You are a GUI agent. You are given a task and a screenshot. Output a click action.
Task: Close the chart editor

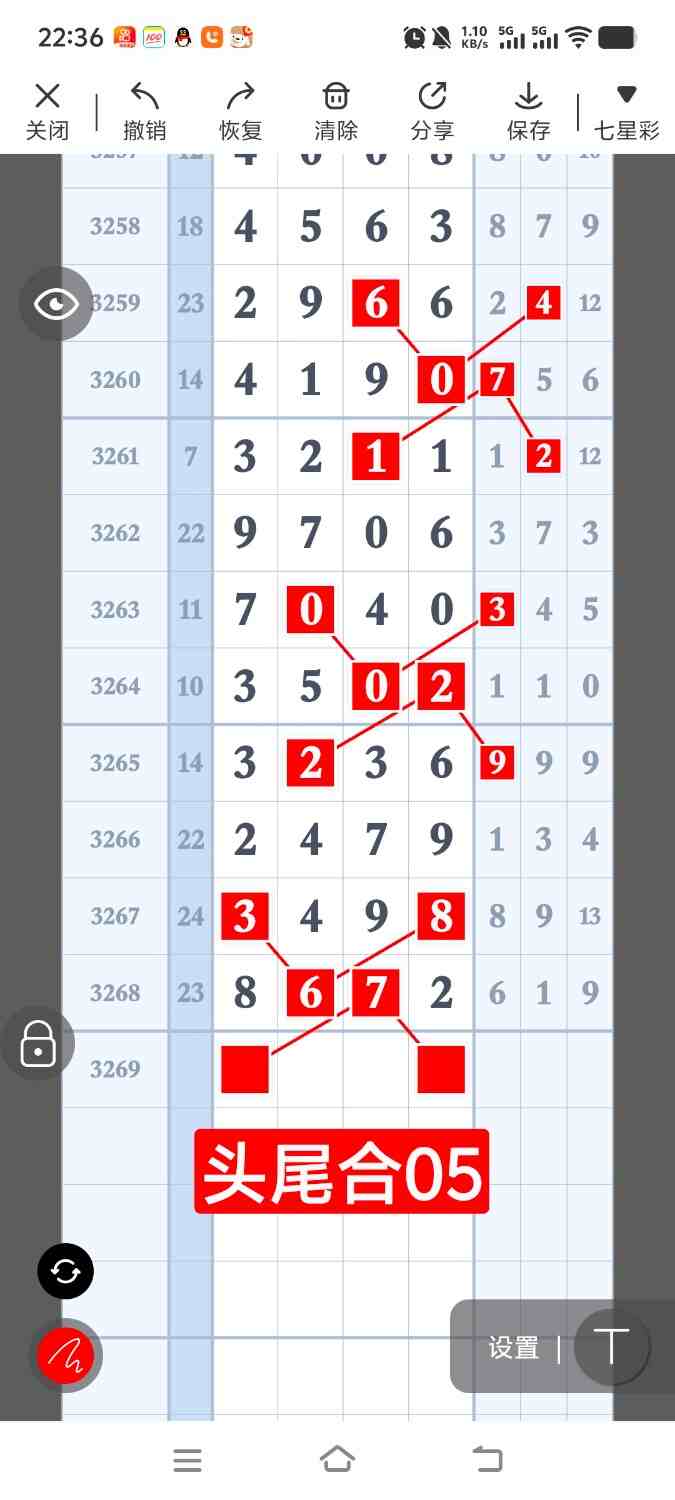click(x=47, y=110)
